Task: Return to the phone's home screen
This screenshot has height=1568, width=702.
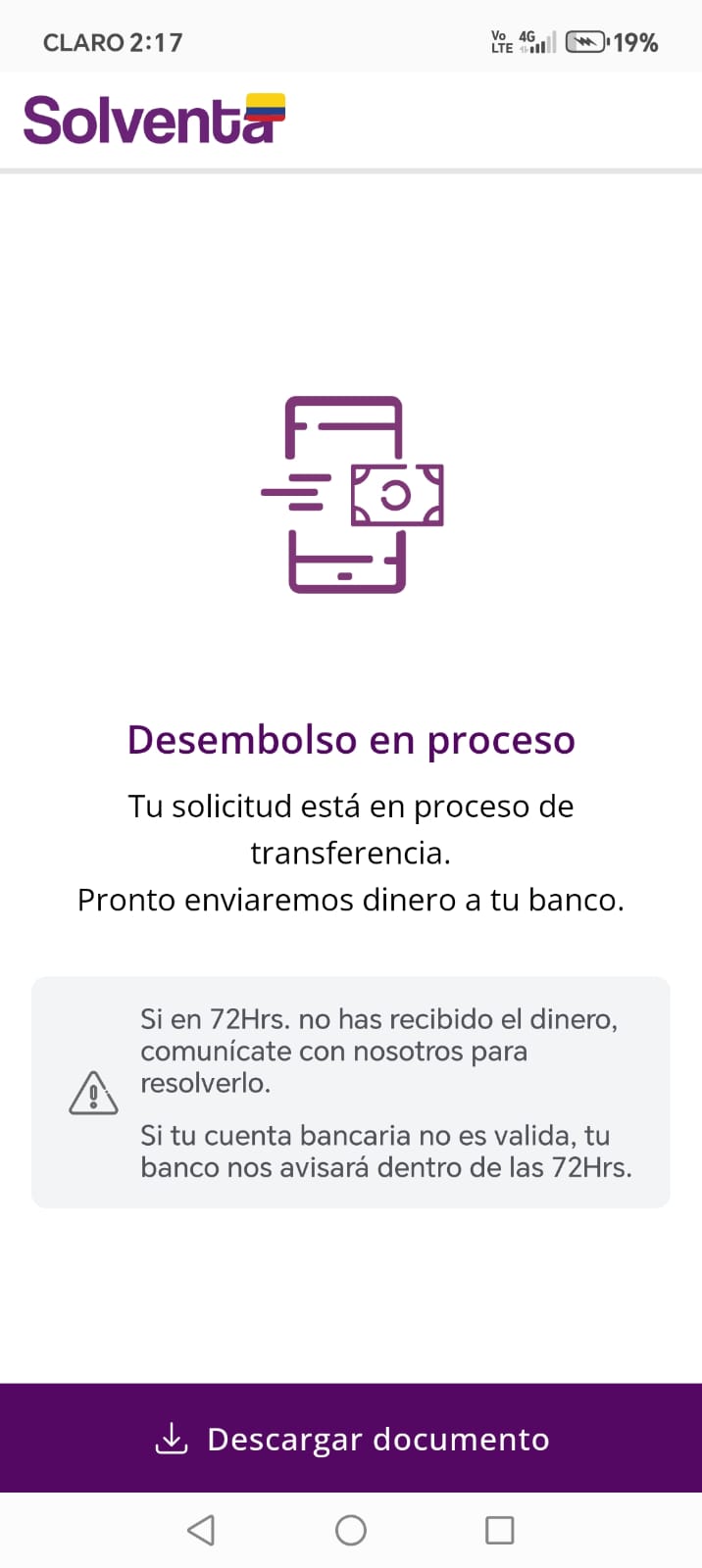Action: pos(351,1530)
